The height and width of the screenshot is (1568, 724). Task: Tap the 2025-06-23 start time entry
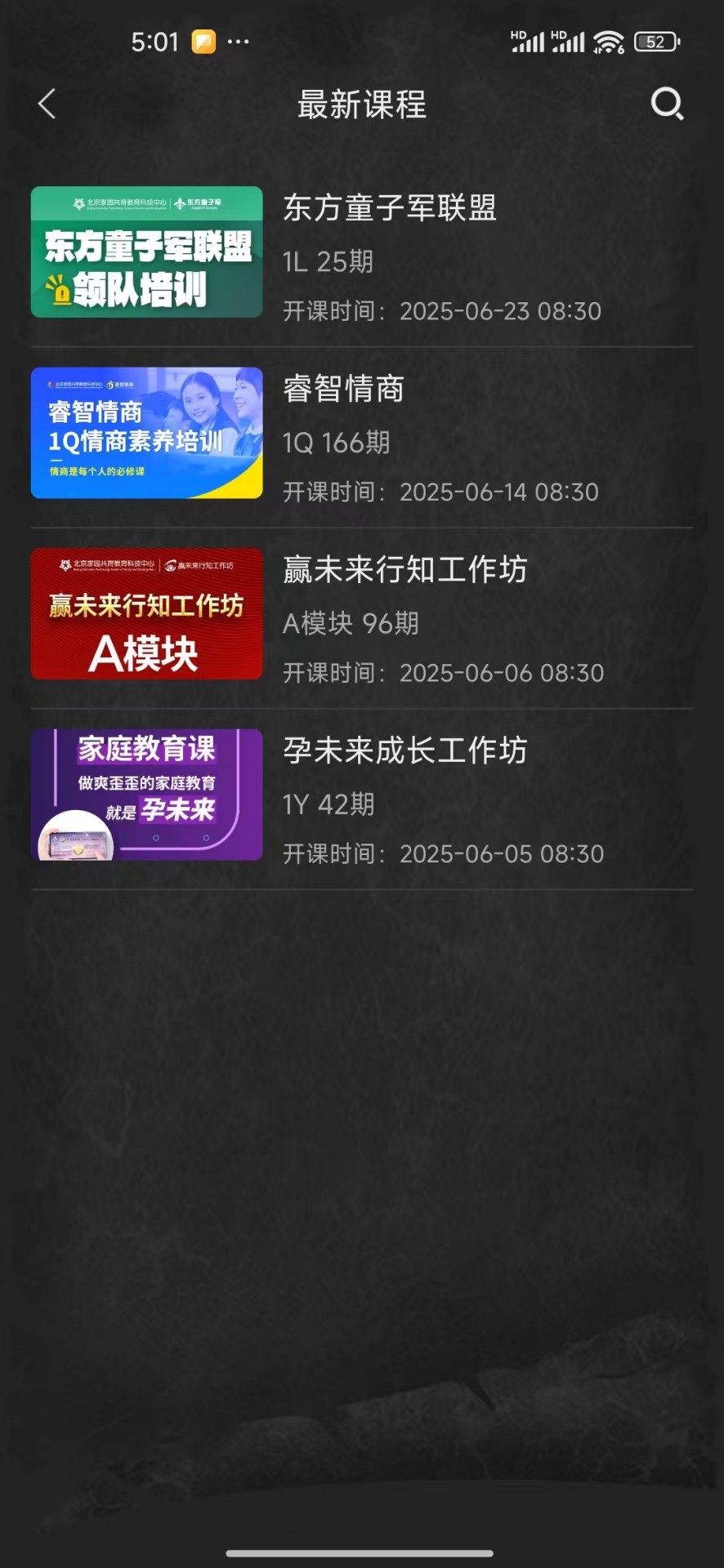444,311
